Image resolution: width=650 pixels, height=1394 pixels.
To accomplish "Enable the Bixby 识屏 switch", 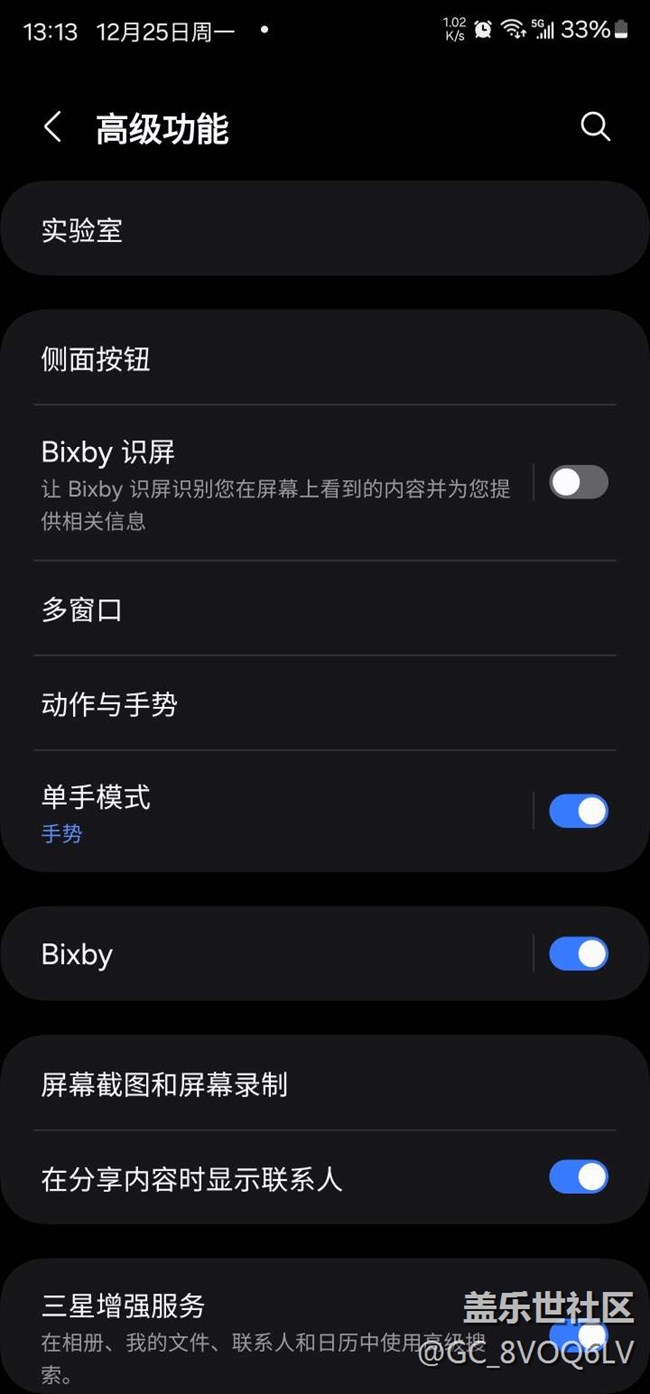I will tap(578, 482).
